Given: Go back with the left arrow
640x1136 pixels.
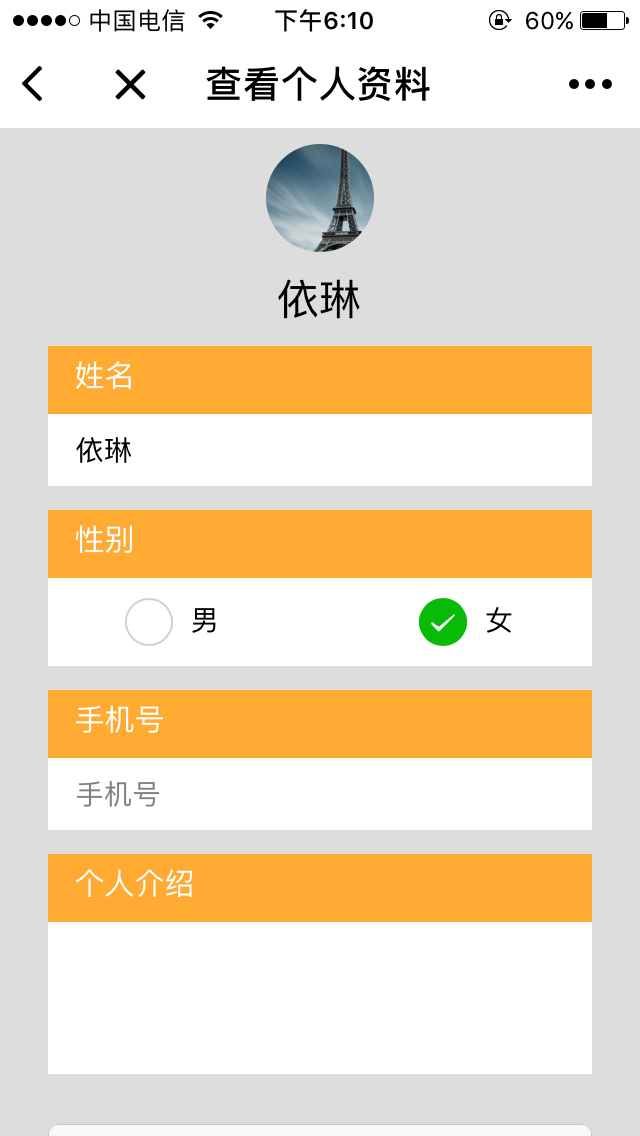Looking at the screenshot, I should click(33, 84).
